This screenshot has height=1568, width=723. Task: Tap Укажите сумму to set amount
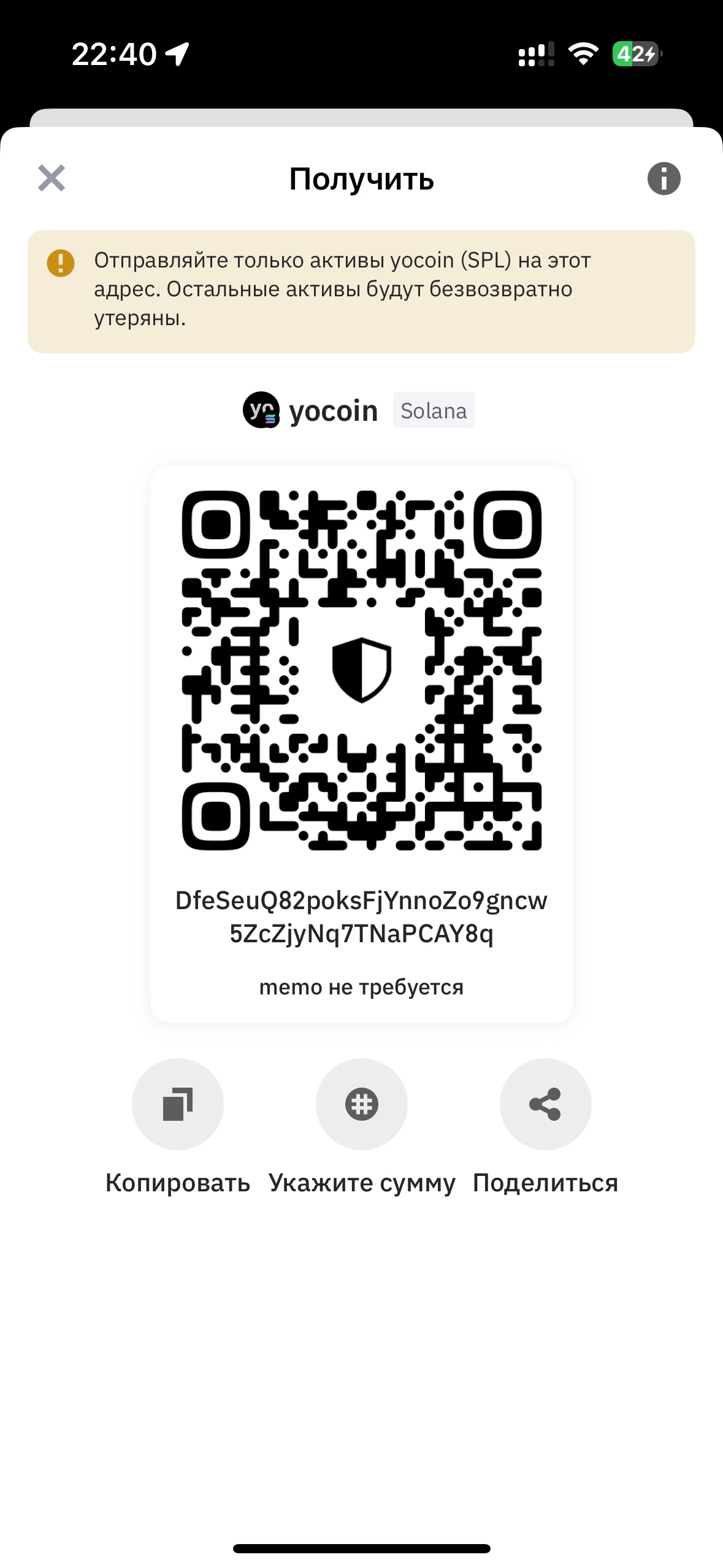tap(362, 1104)
